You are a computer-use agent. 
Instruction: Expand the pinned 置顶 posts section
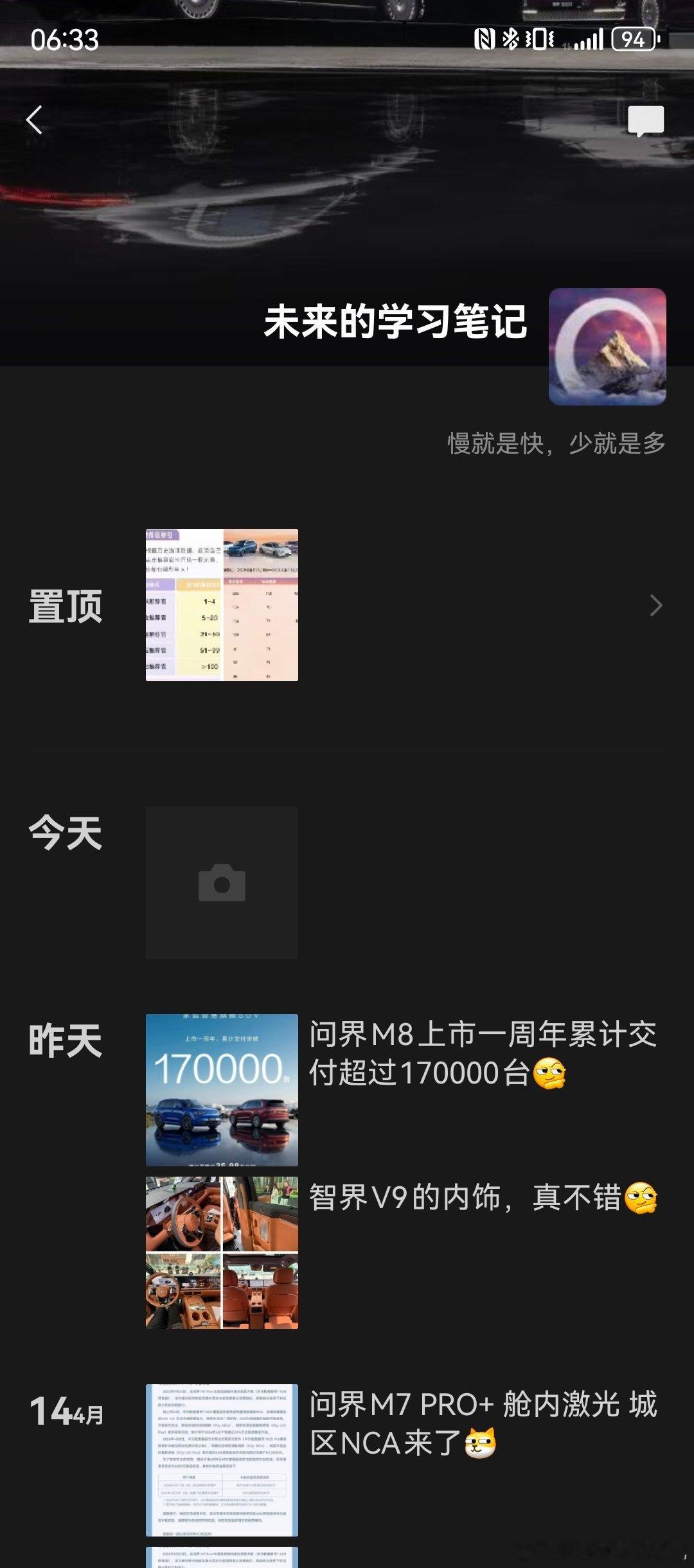tap(655, 605)
